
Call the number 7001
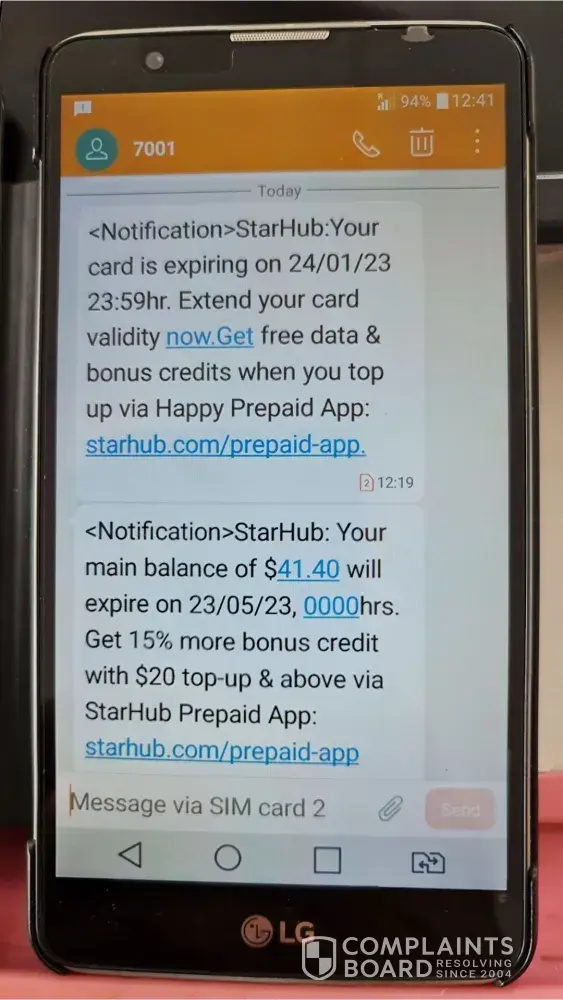(366, 144)
